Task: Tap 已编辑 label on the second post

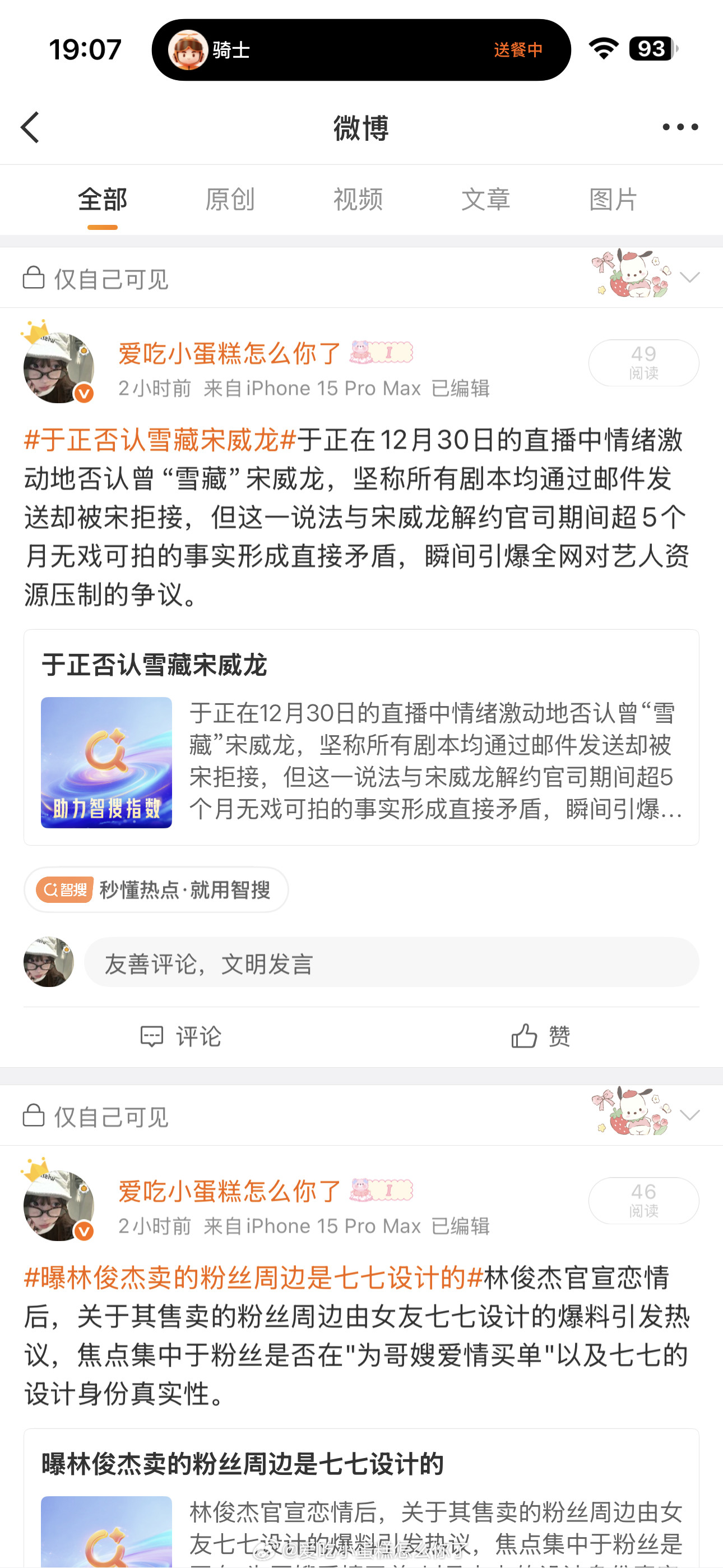Action: pos(461,1225)
